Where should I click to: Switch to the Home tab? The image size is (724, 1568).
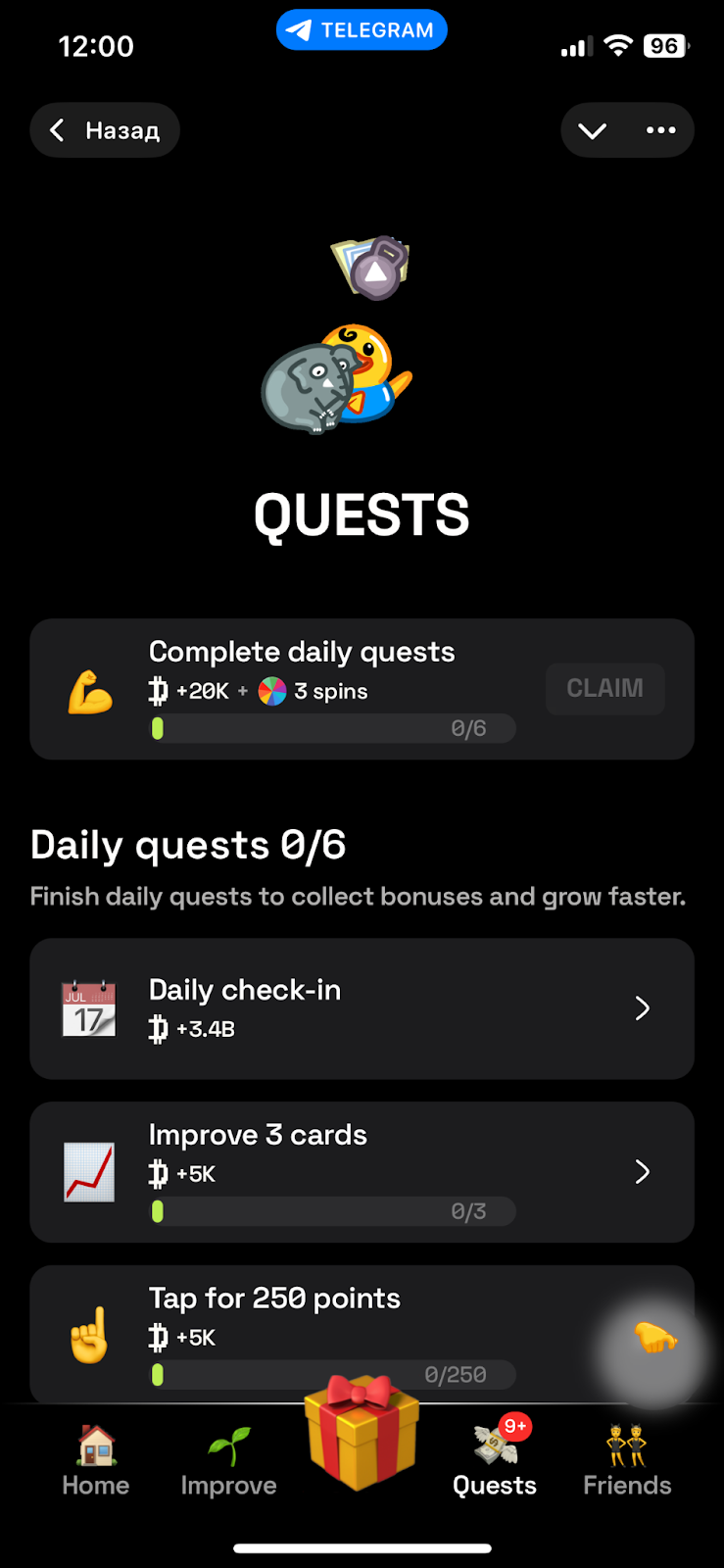[96, 1462]
